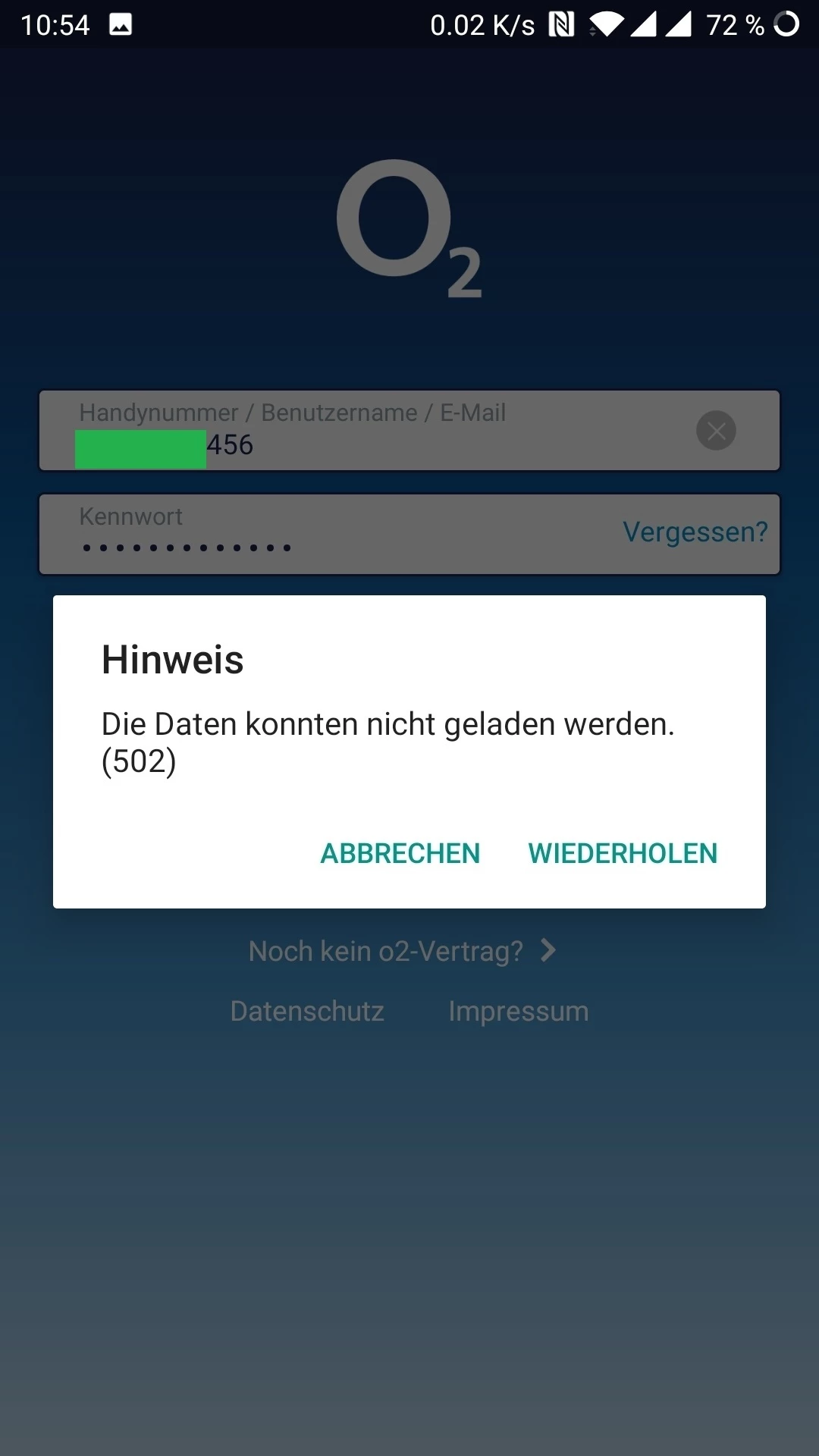Dismiss the dialog with ABBRECHEN
The image size is (819, 1456).
click(x=400, y=853)
